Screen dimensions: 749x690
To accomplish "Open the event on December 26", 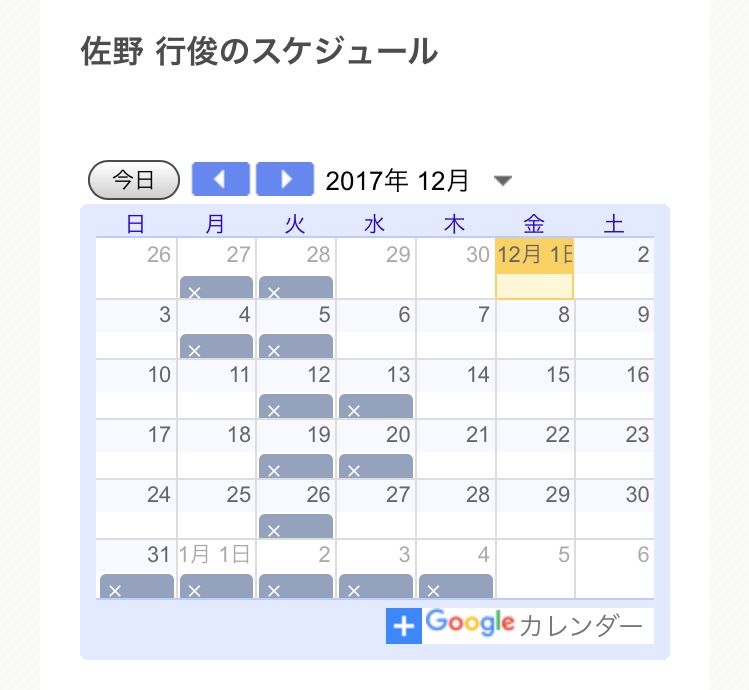I will pyautogui.click(x=296, y=527).
